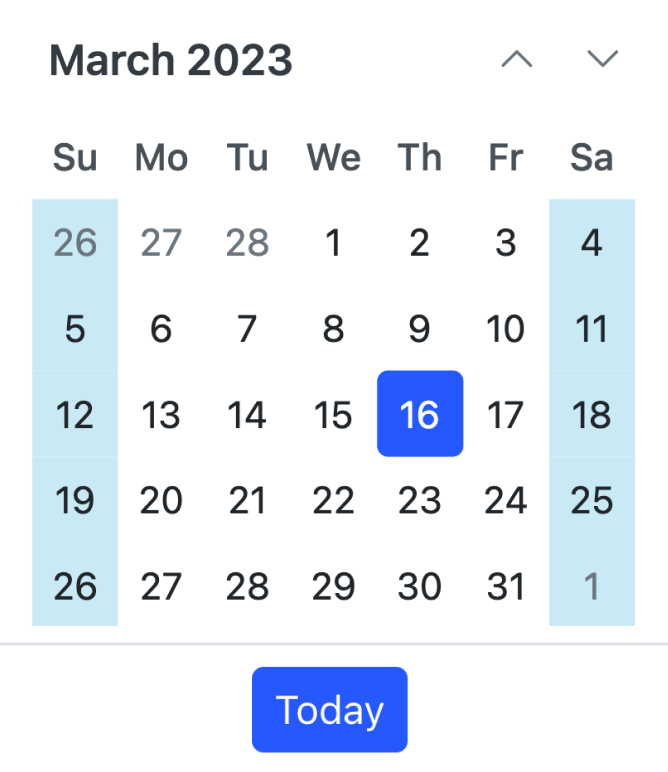Tap the Today button
The image size is (668, 772).
point(329,710)
